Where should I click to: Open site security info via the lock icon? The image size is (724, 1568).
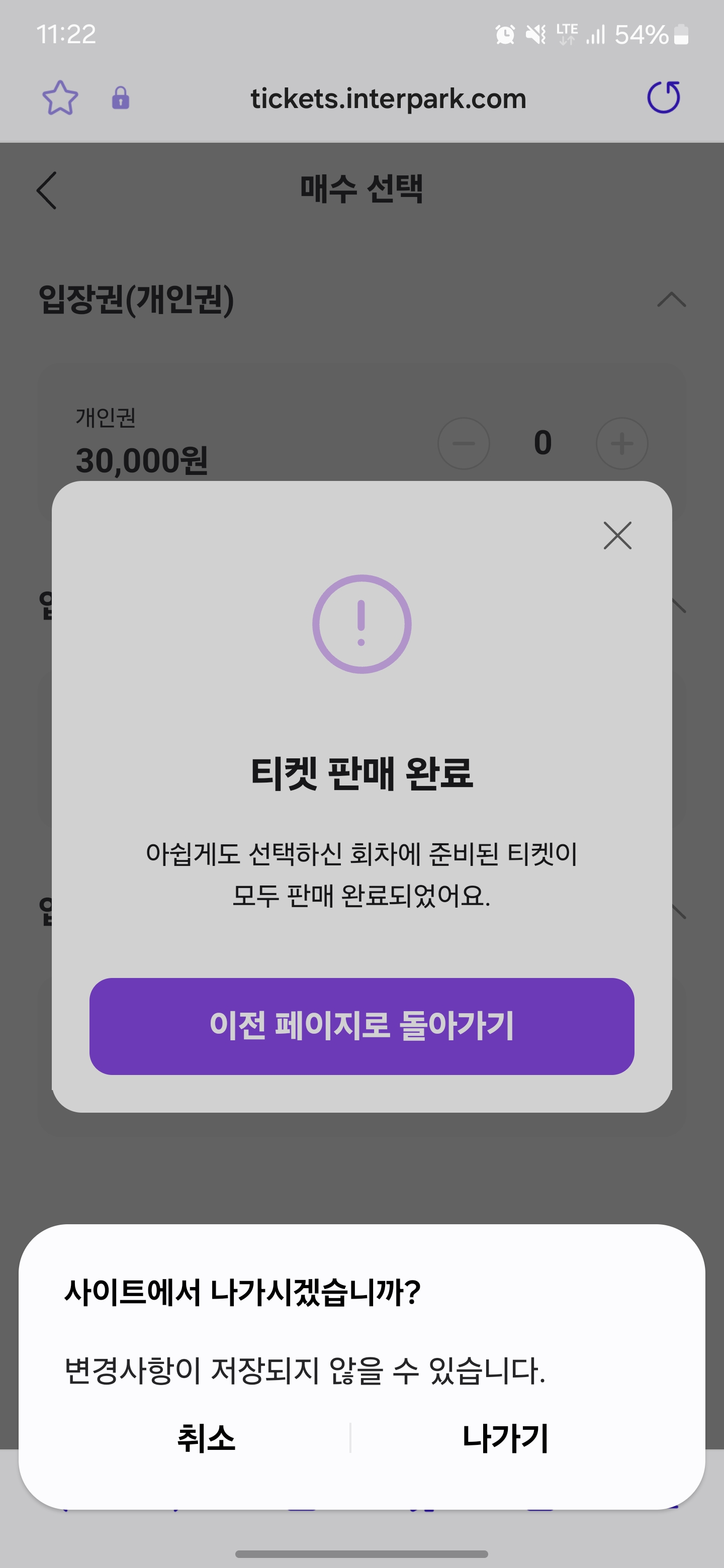(x=121, y=98)
